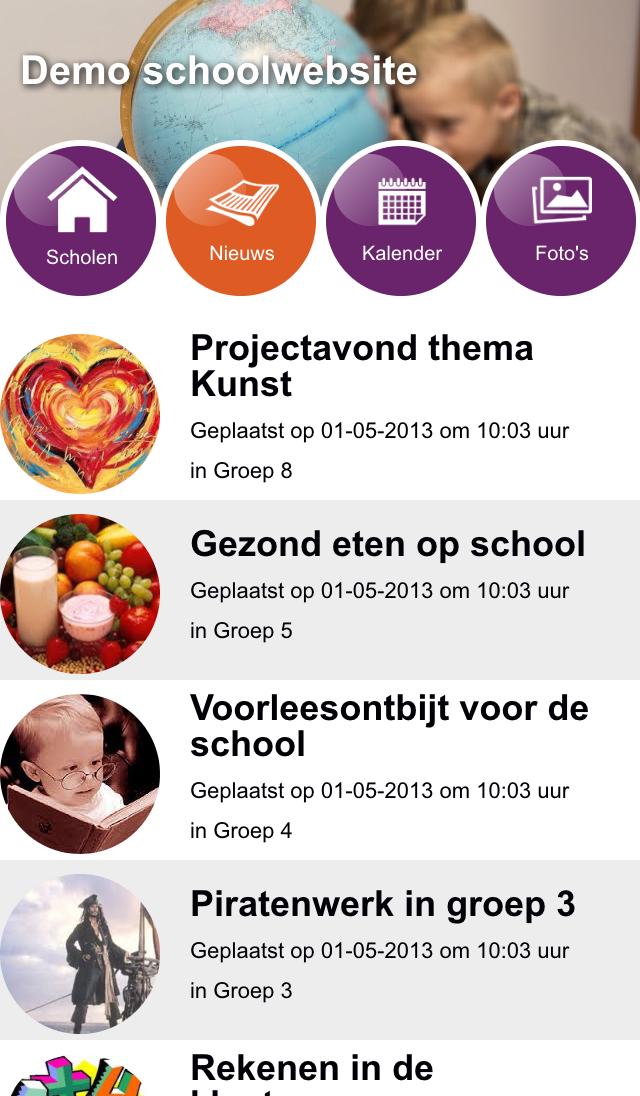Screen dimensions: 640x1096
Task: Open the Scholen section
Action: (x=81, y=220)
